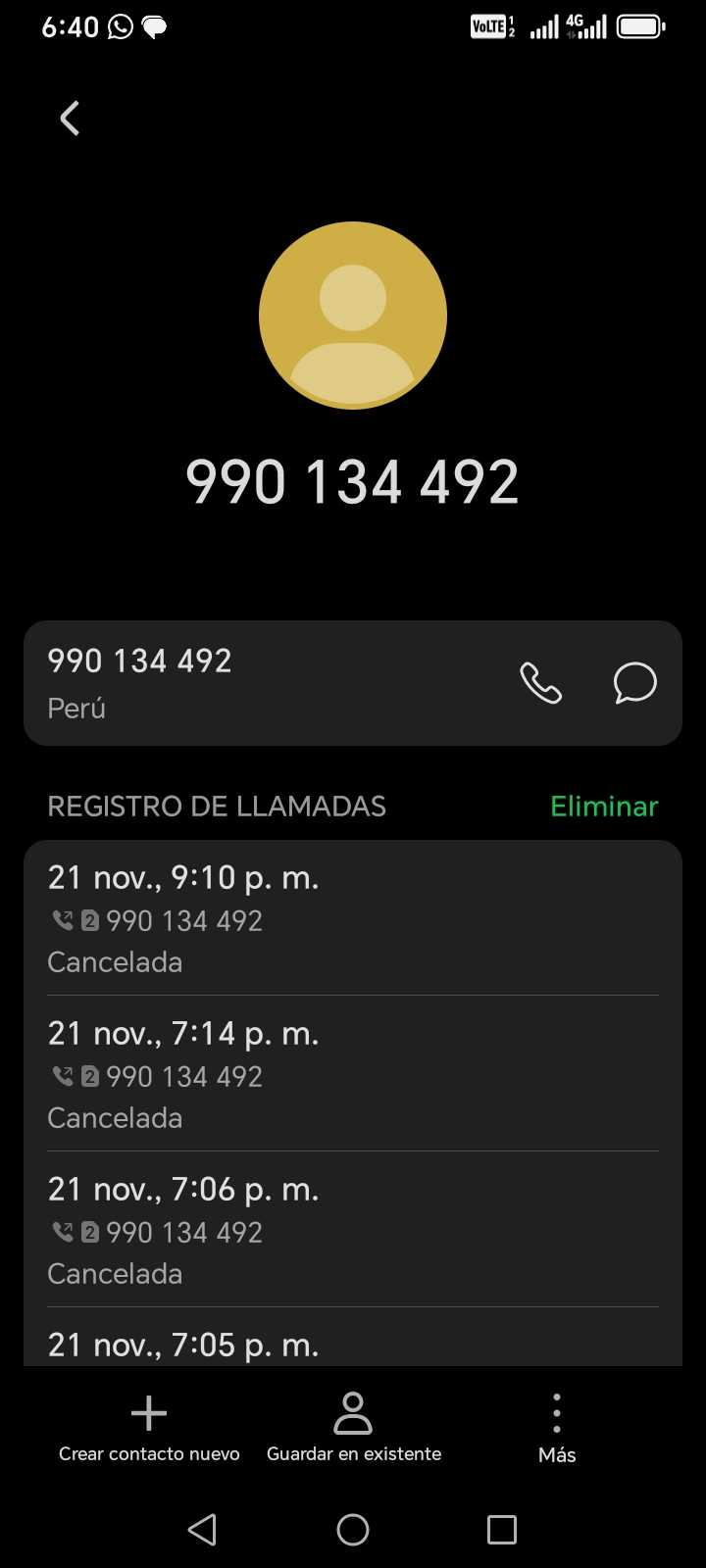Tap Eliminar to clear call log

coord(604,807)
